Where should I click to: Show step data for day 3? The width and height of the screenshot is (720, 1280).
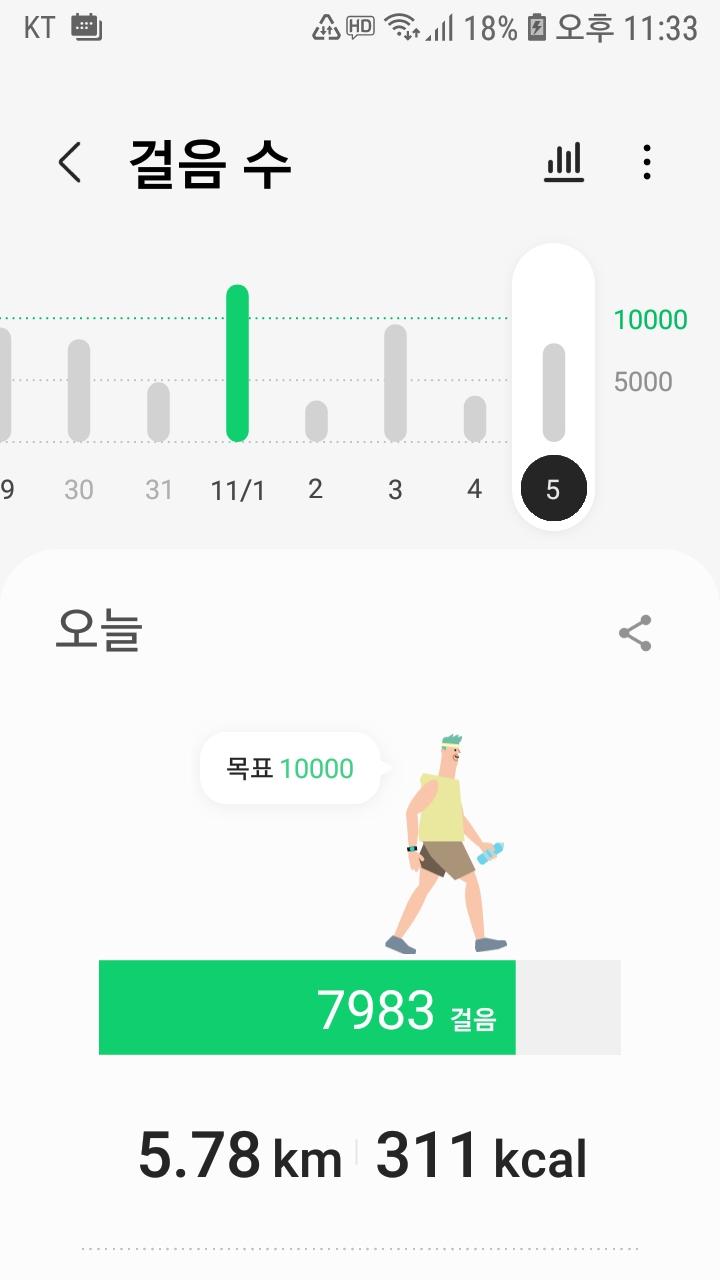(x=395, y=383)
